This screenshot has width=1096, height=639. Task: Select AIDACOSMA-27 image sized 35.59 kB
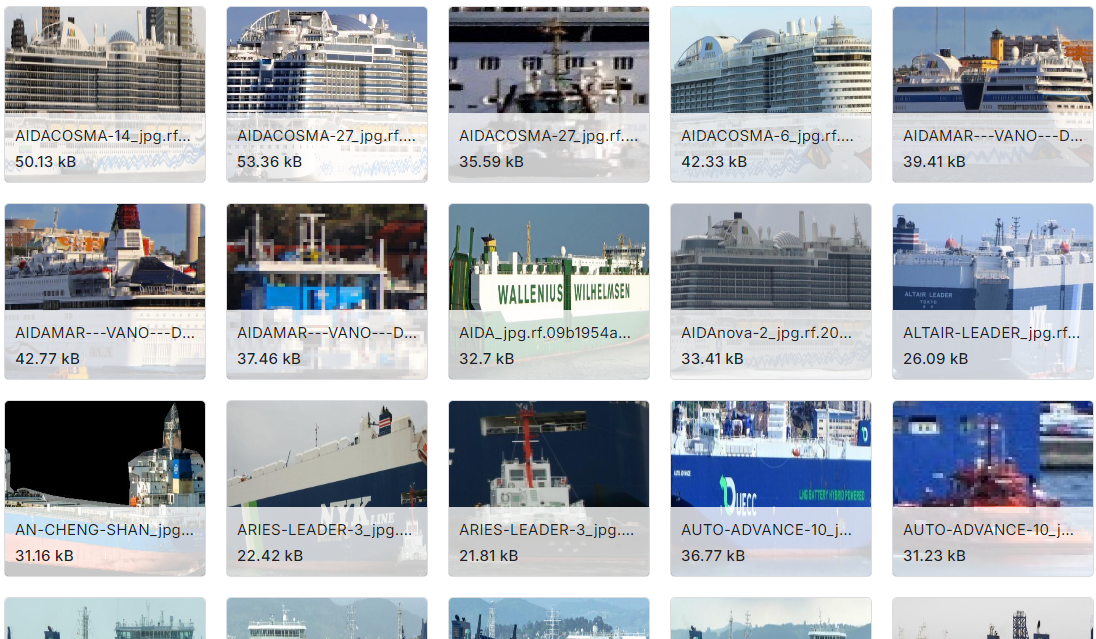pyautogui.click(x=549, y=70)
